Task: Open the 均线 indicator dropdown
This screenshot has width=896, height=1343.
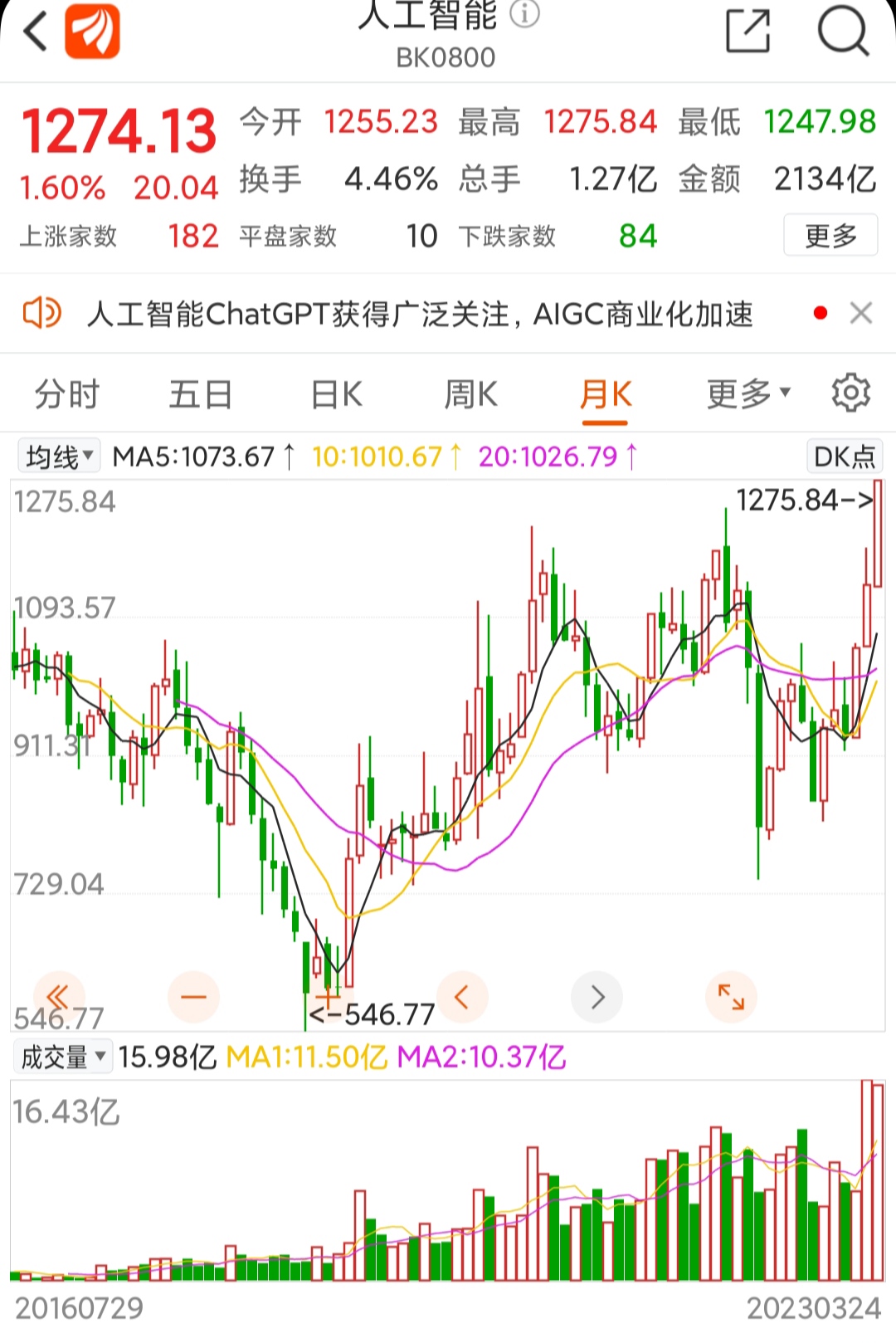Action: 59,457
